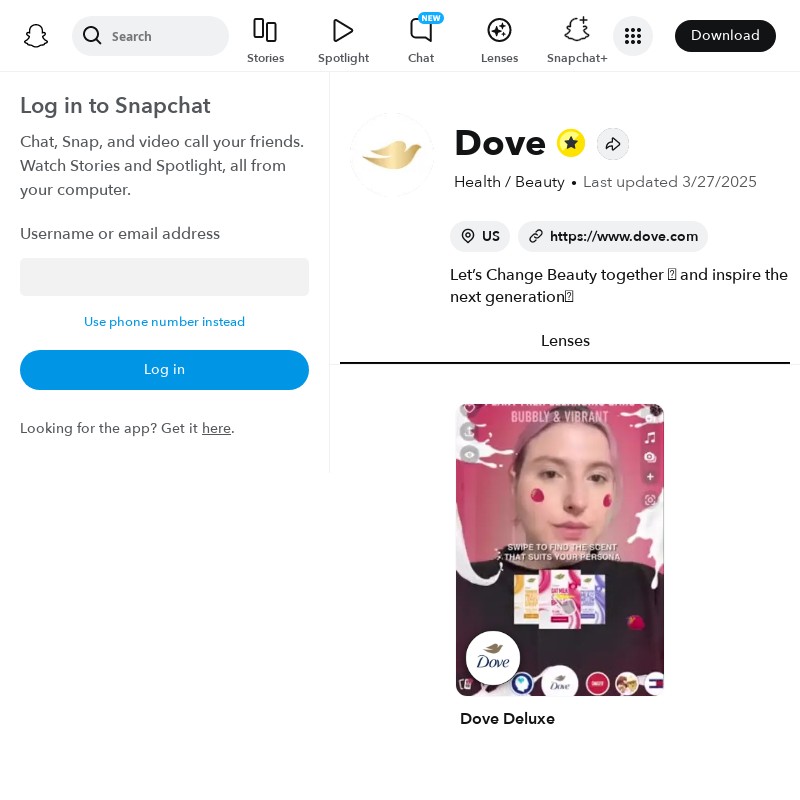Open the apps grid menu
800x800 pixels.
tap(632, 36)
